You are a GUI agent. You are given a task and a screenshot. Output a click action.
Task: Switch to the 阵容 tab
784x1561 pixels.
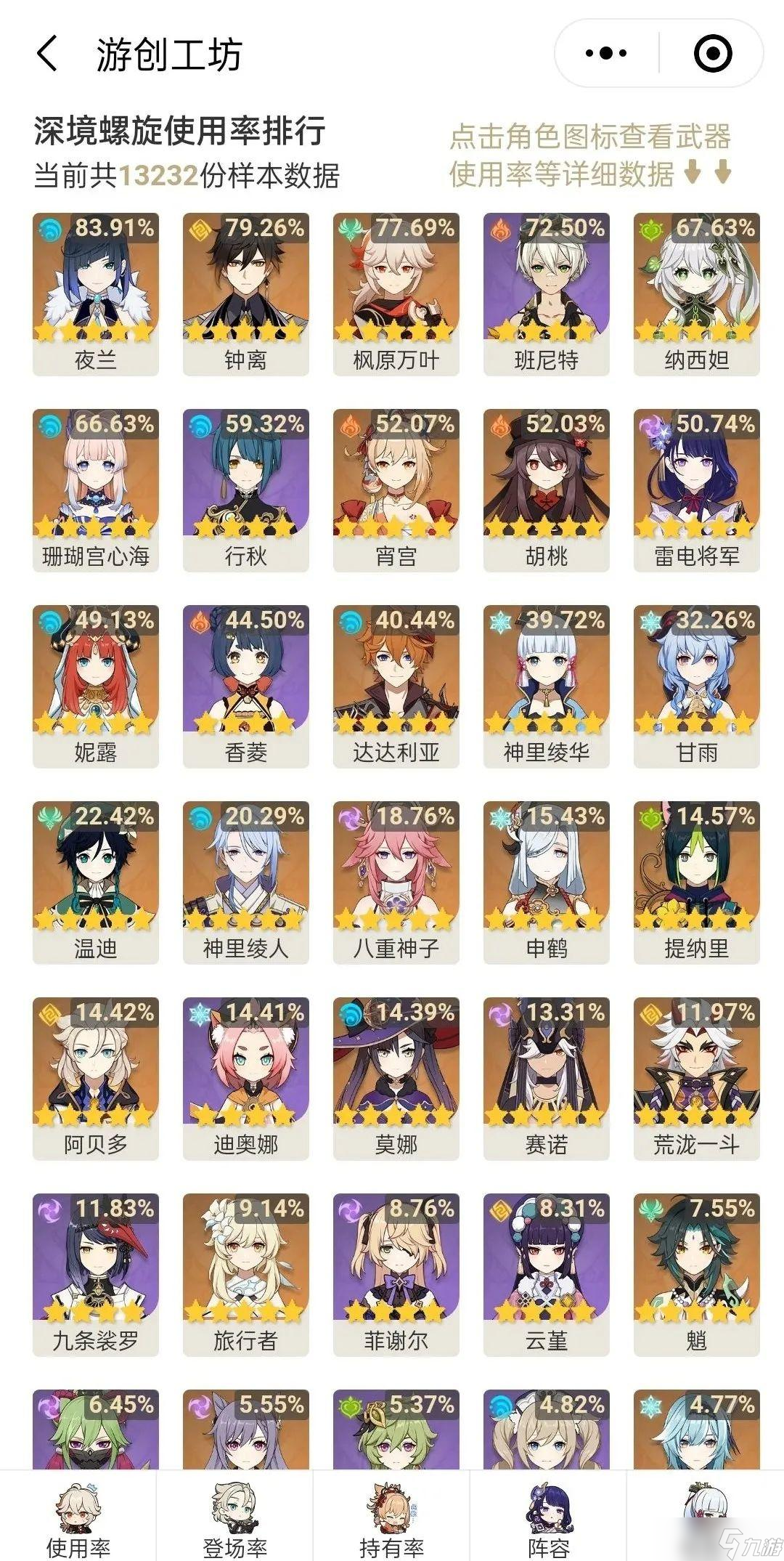tap(548, 1517)
